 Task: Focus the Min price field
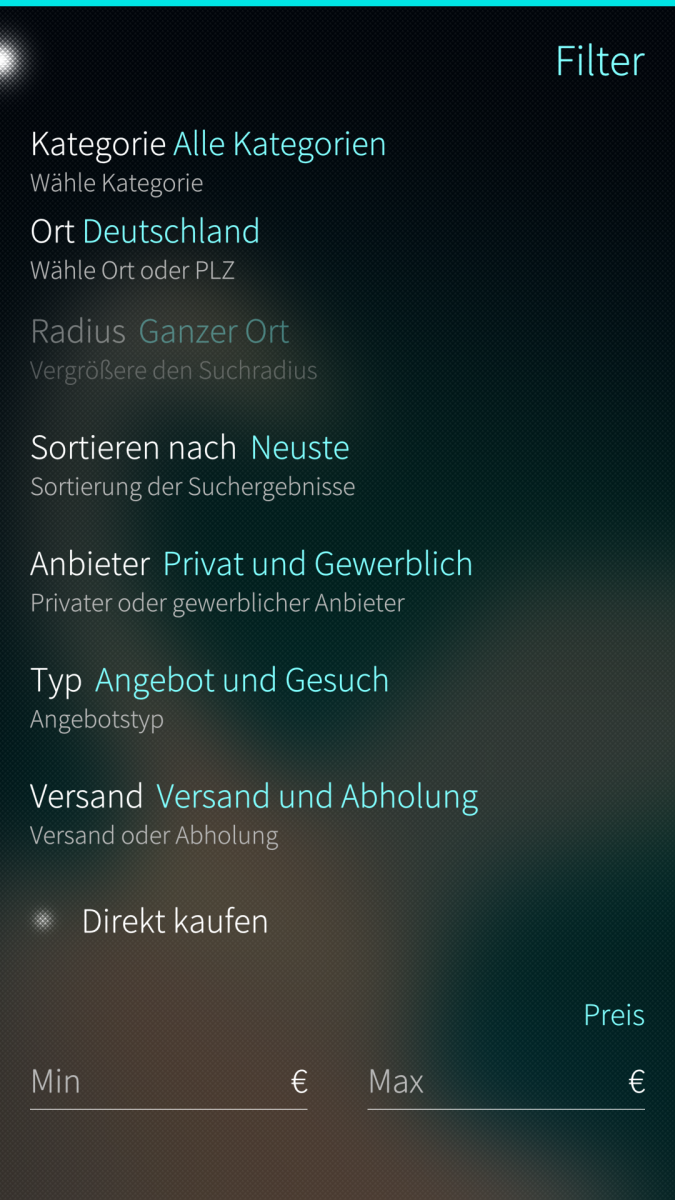pos(155,1082)
